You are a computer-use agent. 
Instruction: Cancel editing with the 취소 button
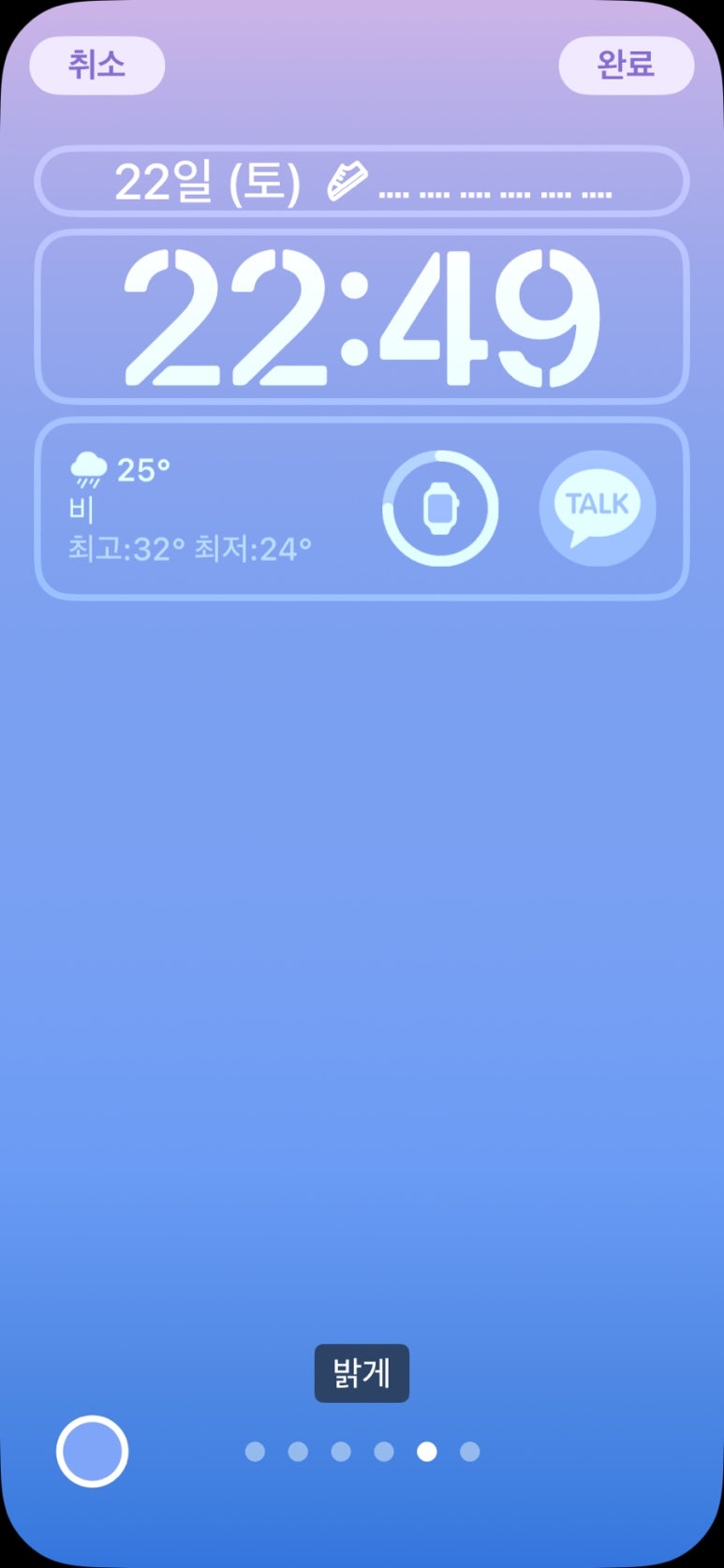(x=97, y=65)
